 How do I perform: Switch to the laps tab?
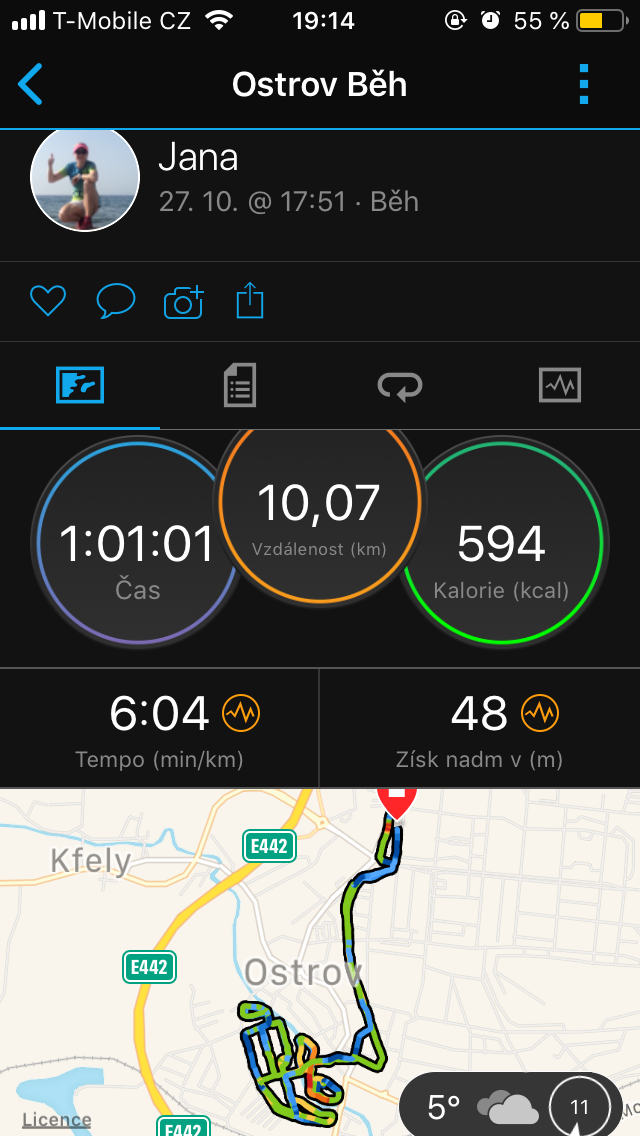(x=400, y=385)
